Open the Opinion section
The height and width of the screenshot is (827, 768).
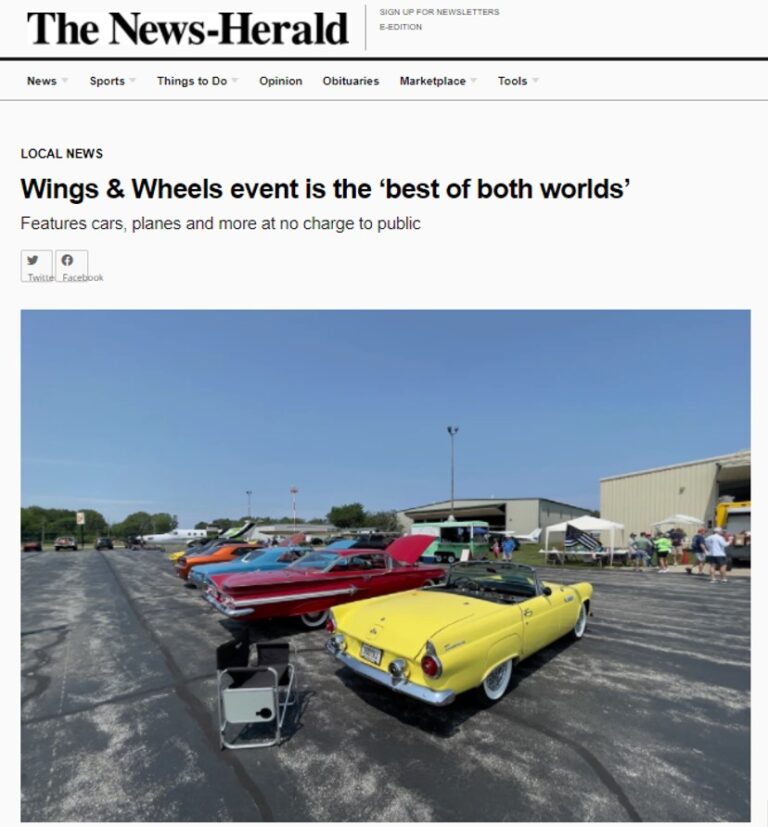(x=281, y=81)
